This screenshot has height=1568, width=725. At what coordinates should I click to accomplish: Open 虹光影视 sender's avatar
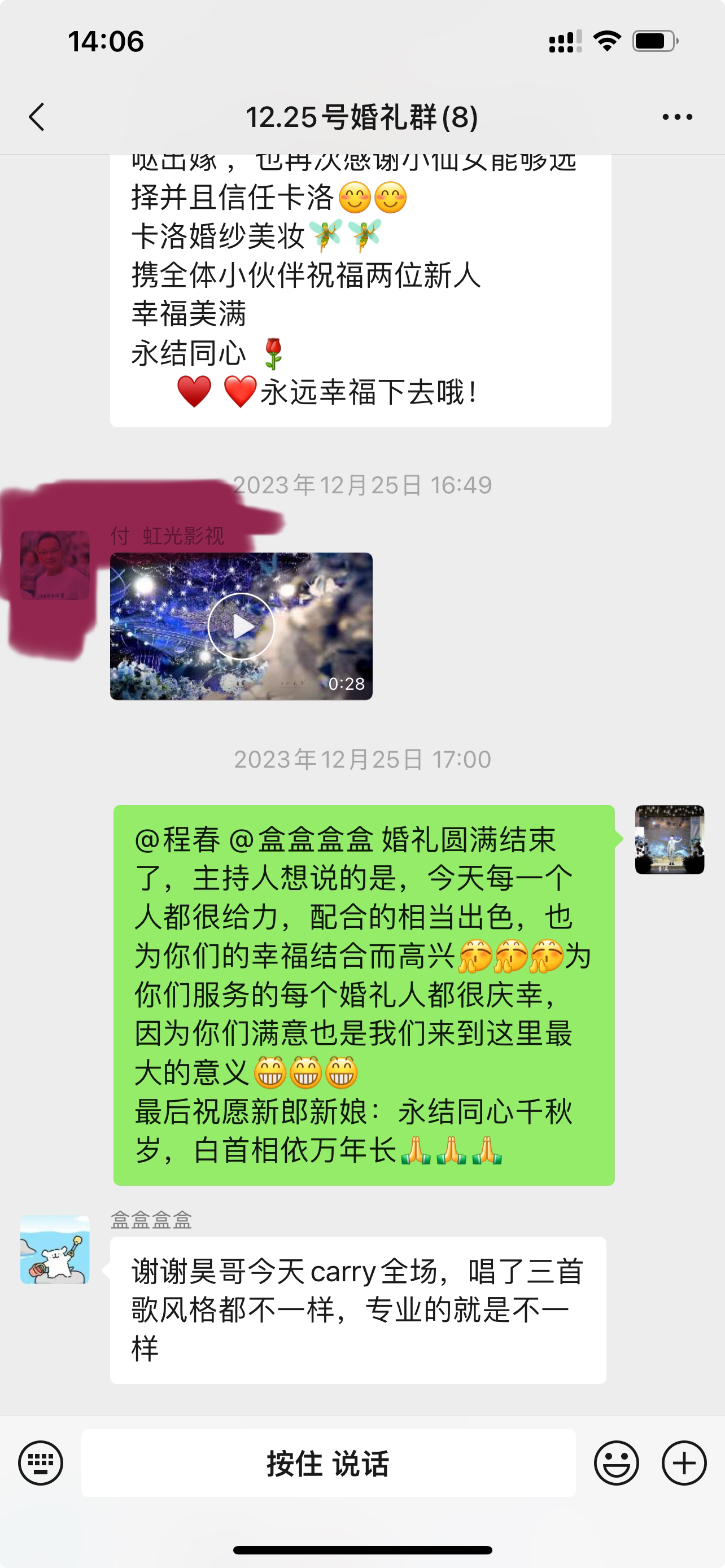55,565
